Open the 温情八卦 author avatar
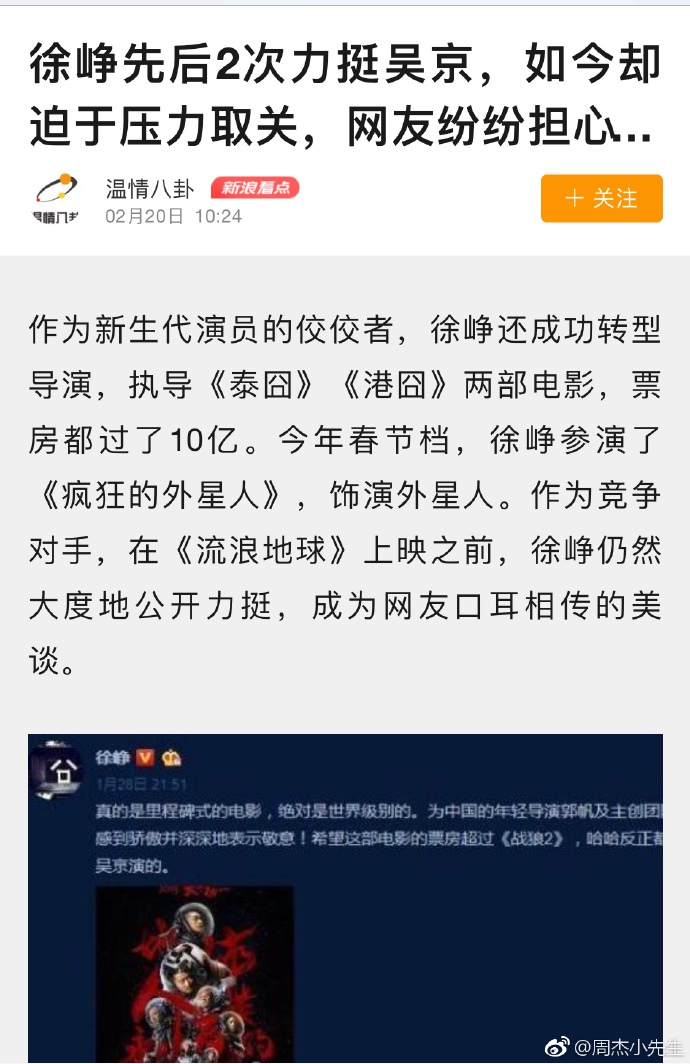 56,198
